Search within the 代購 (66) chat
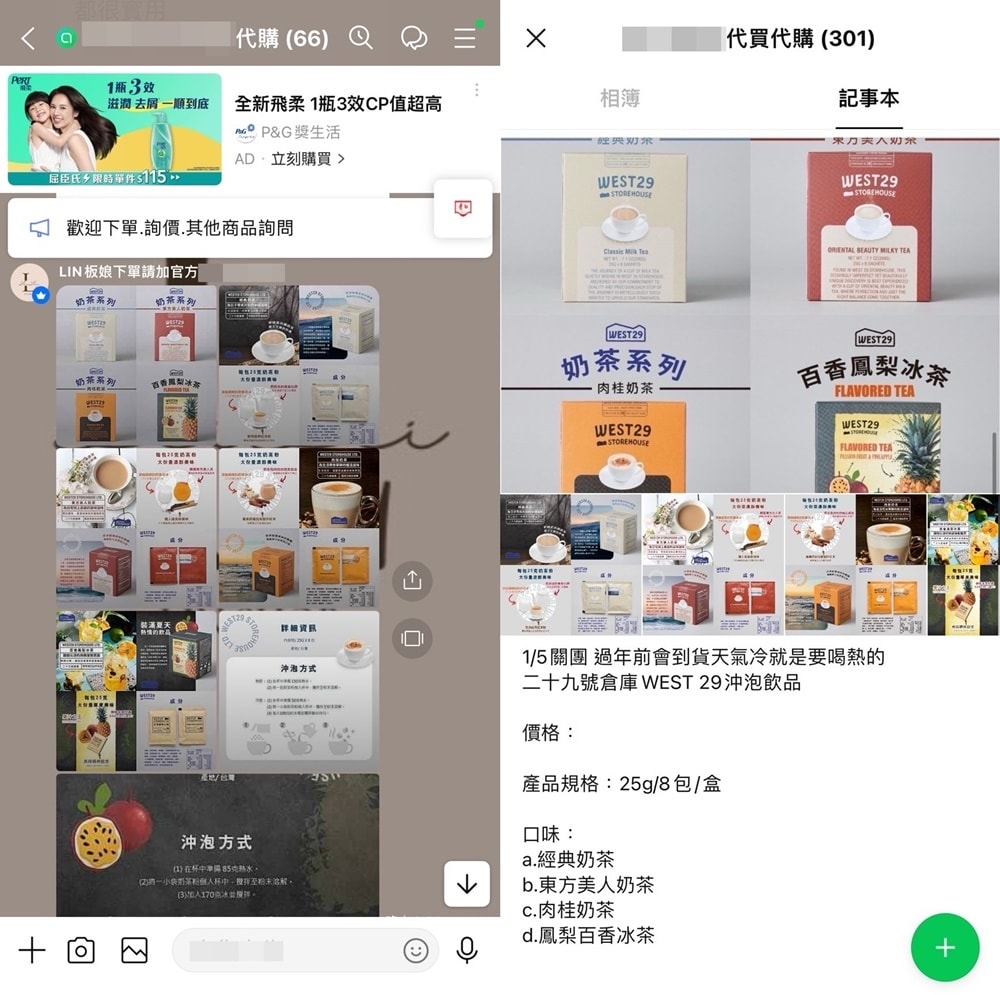The image size is (1000, 995). pos(361,38)
